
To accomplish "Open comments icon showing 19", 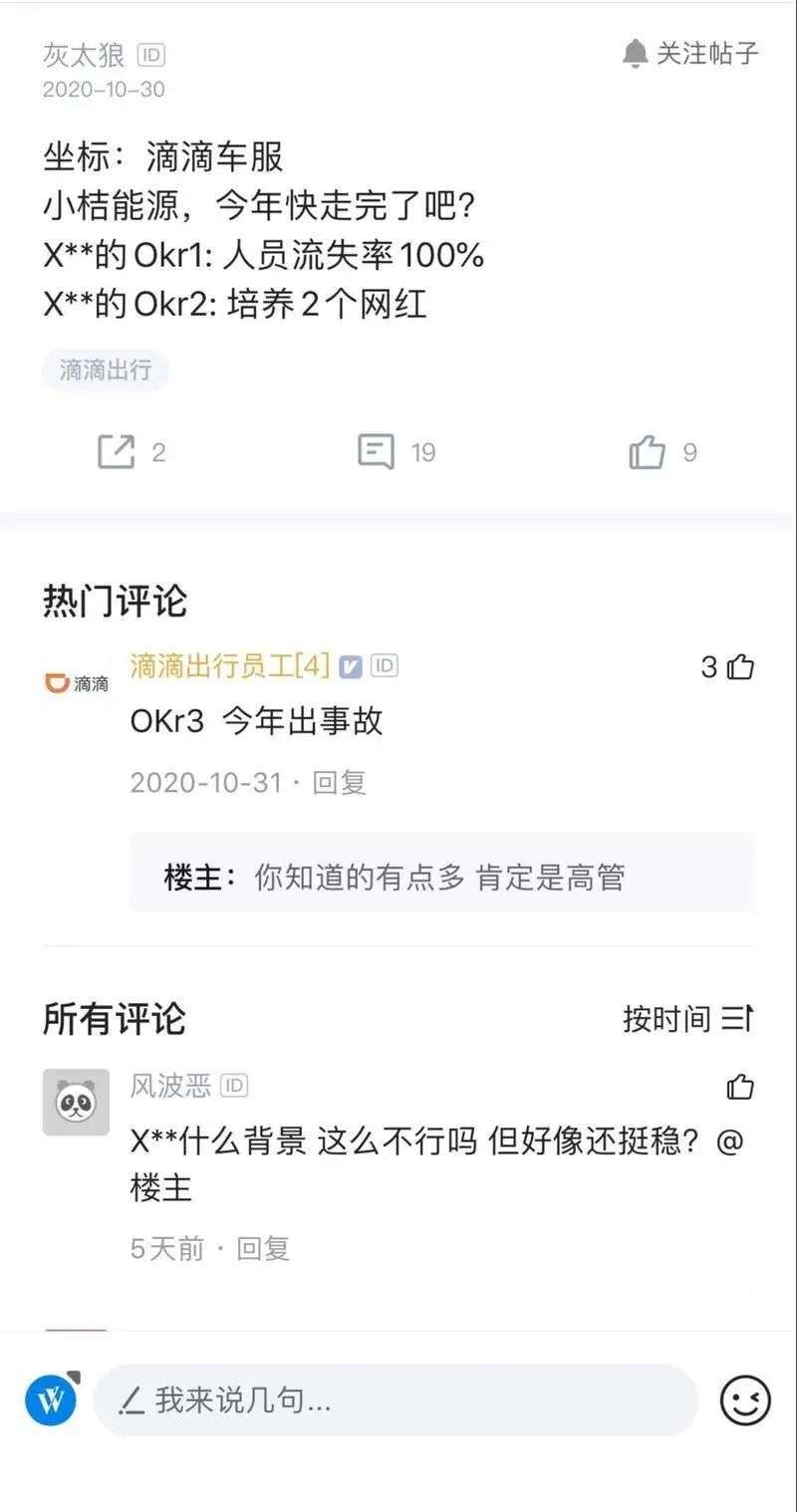I will point(377,452).
